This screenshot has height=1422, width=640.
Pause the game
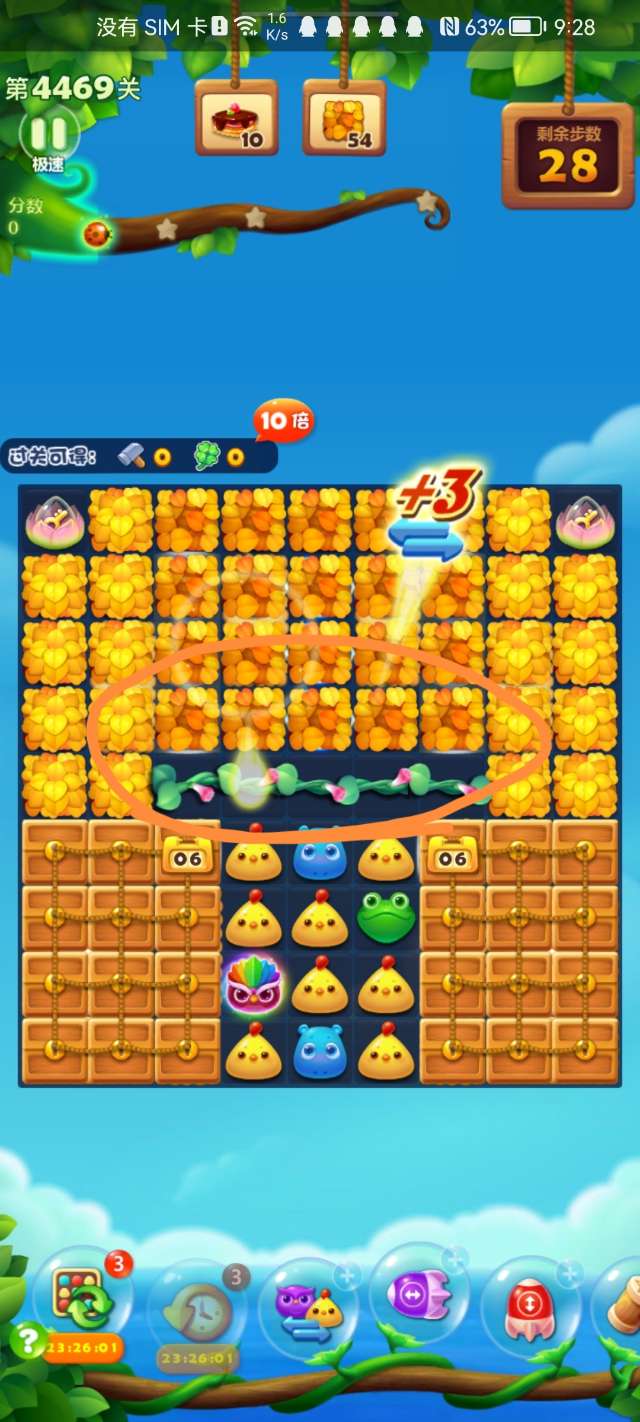[48, 134]
